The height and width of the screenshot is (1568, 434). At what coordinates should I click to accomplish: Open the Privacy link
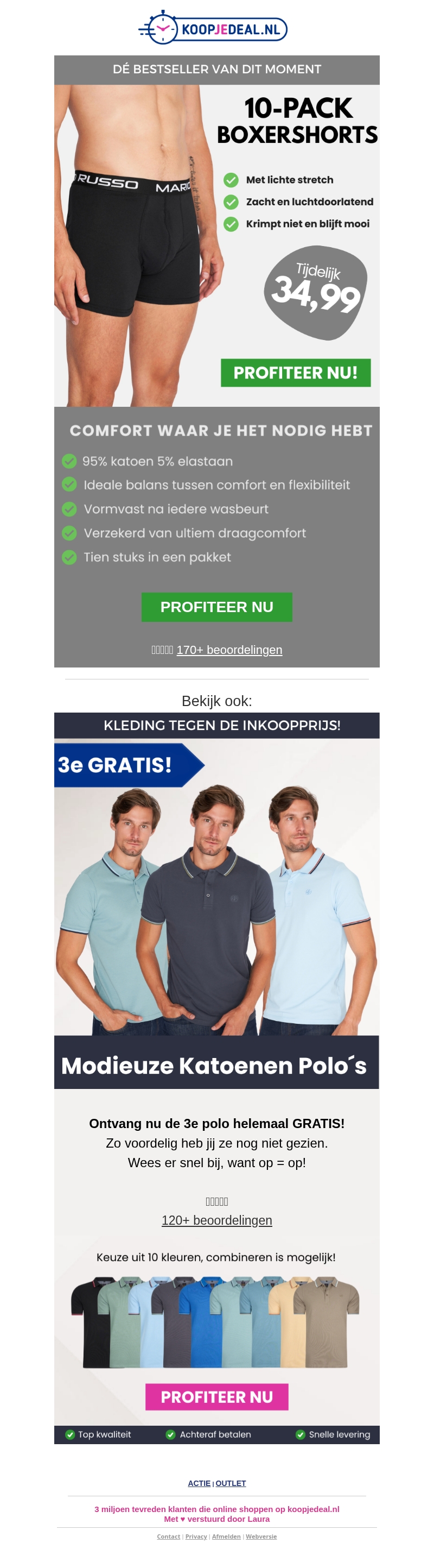[196, 1536]
